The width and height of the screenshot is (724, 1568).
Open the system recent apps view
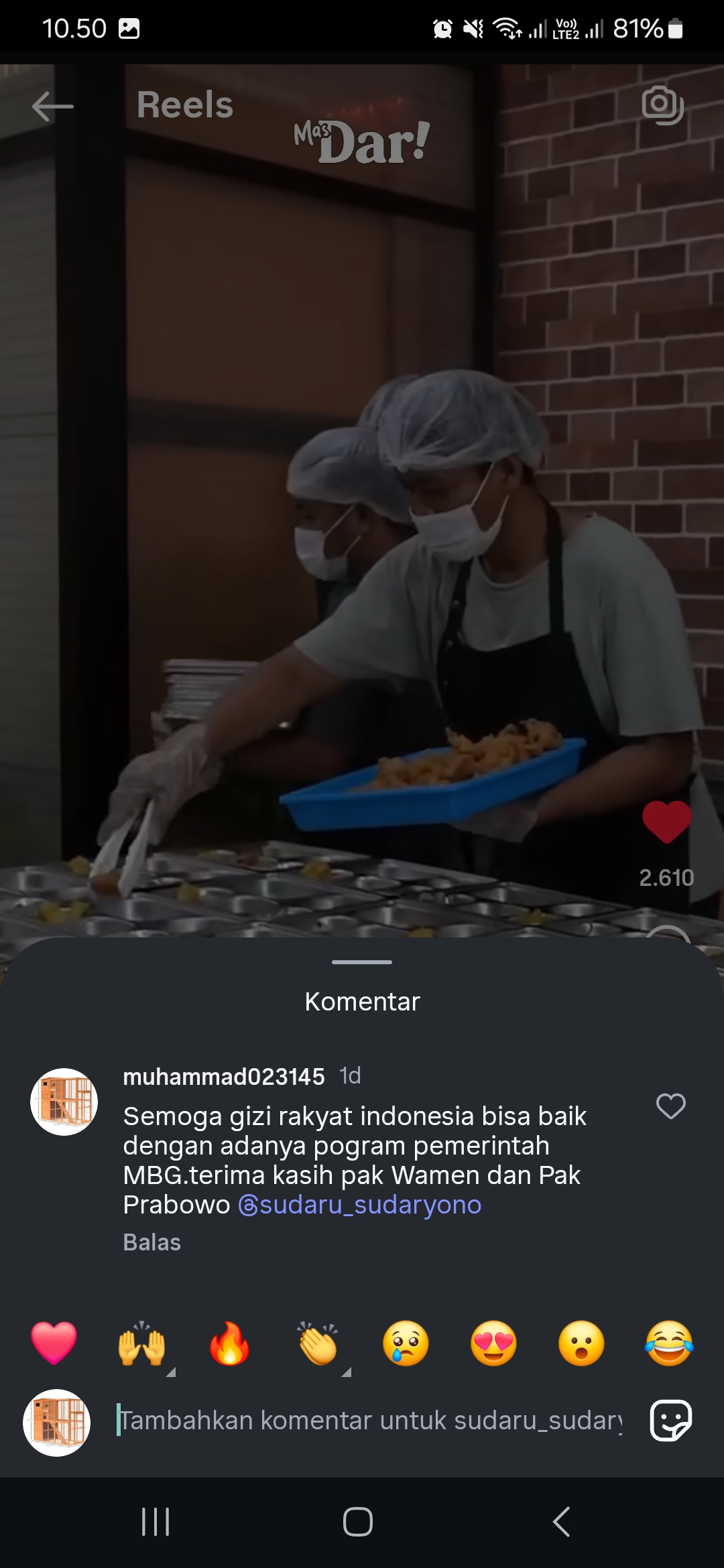[156, 1521]
